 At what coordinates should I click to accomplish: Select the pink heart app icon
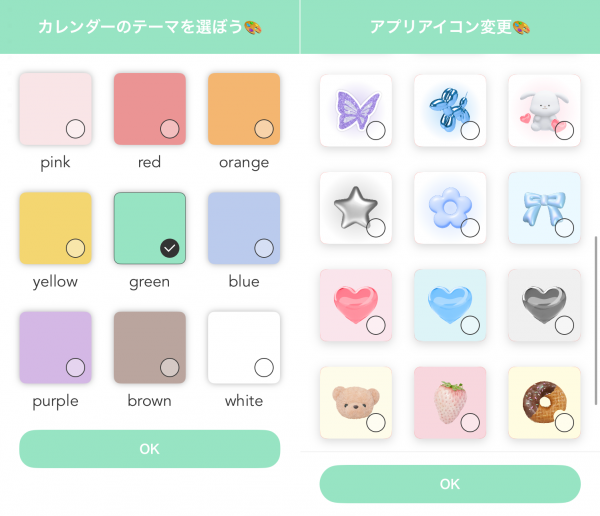pyautogui.click(x=356, y=304)
